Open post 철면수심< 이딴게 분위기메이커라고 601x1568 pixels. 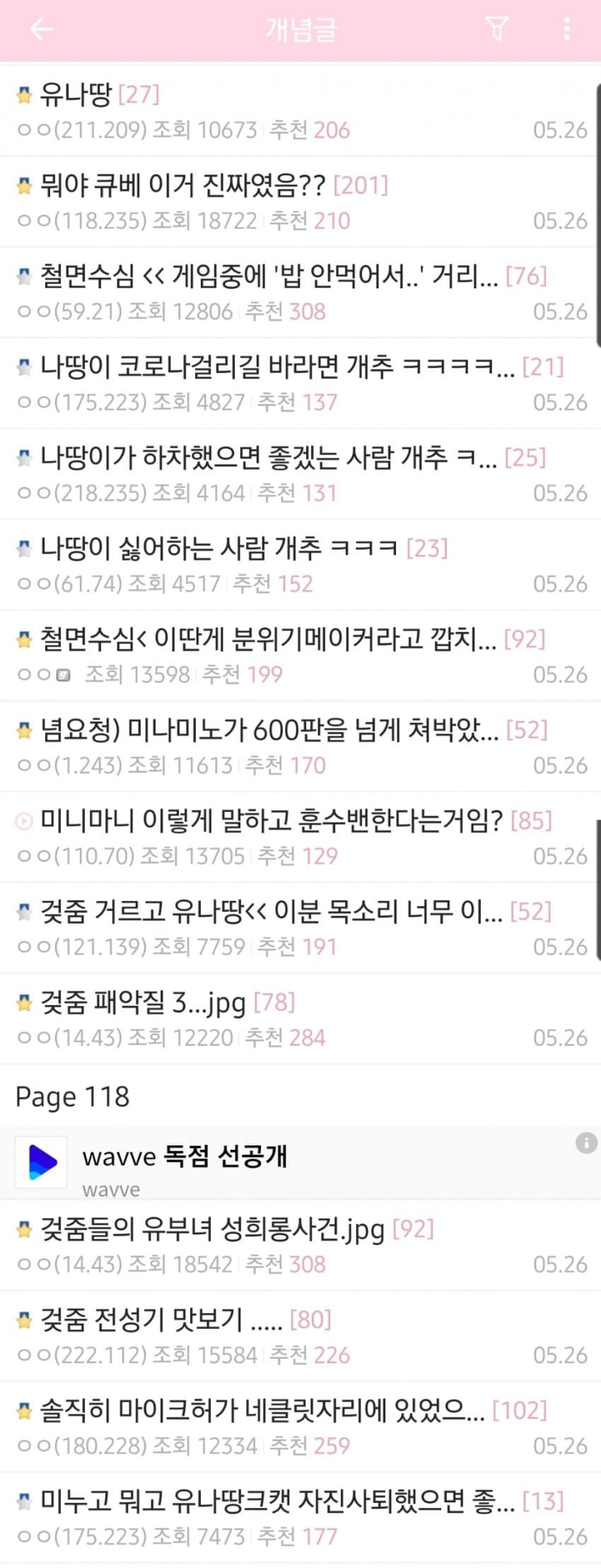(269, 639)
